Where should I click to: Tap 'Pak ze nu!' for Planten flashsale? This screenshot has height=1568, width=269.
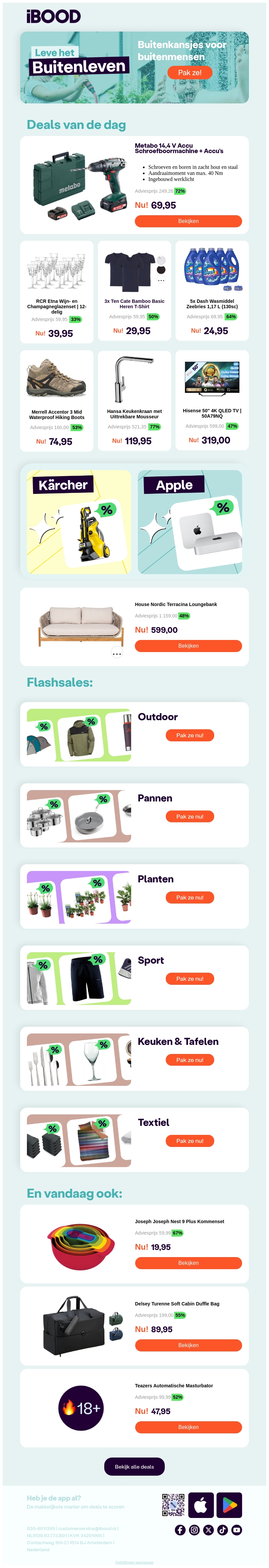190,897
